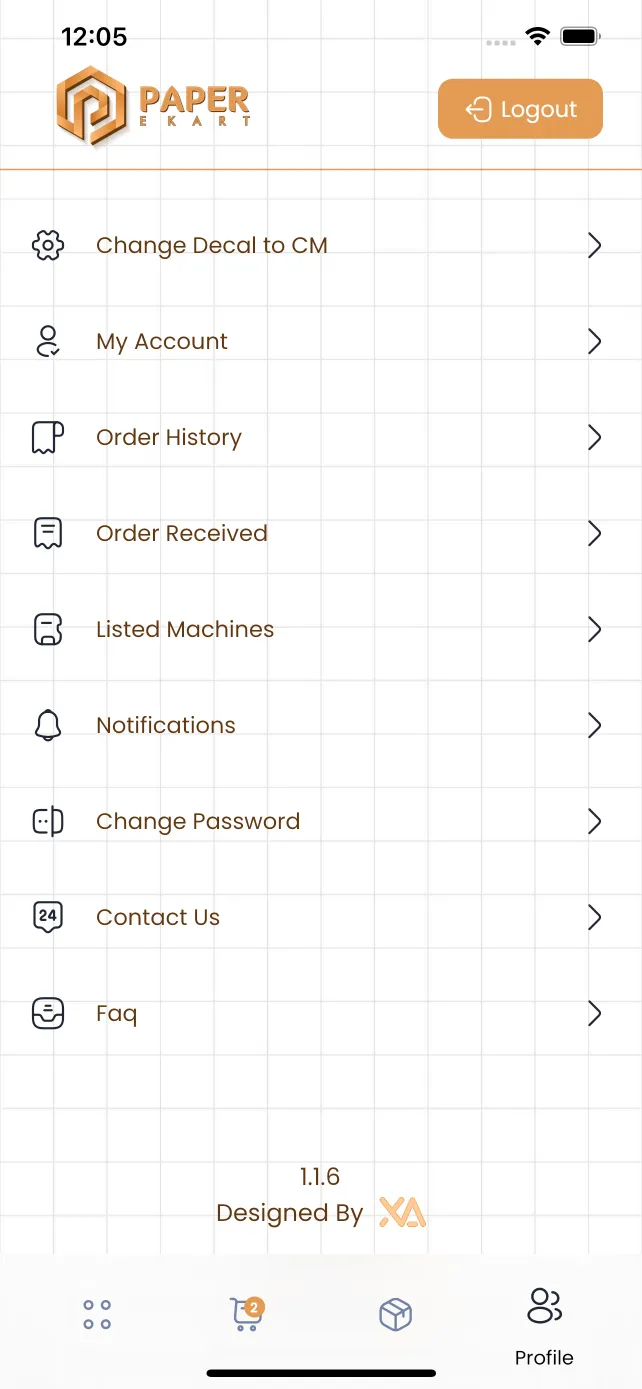642x1389 pixels.
Task: Open Listed Machines
Action: [321, 629]
